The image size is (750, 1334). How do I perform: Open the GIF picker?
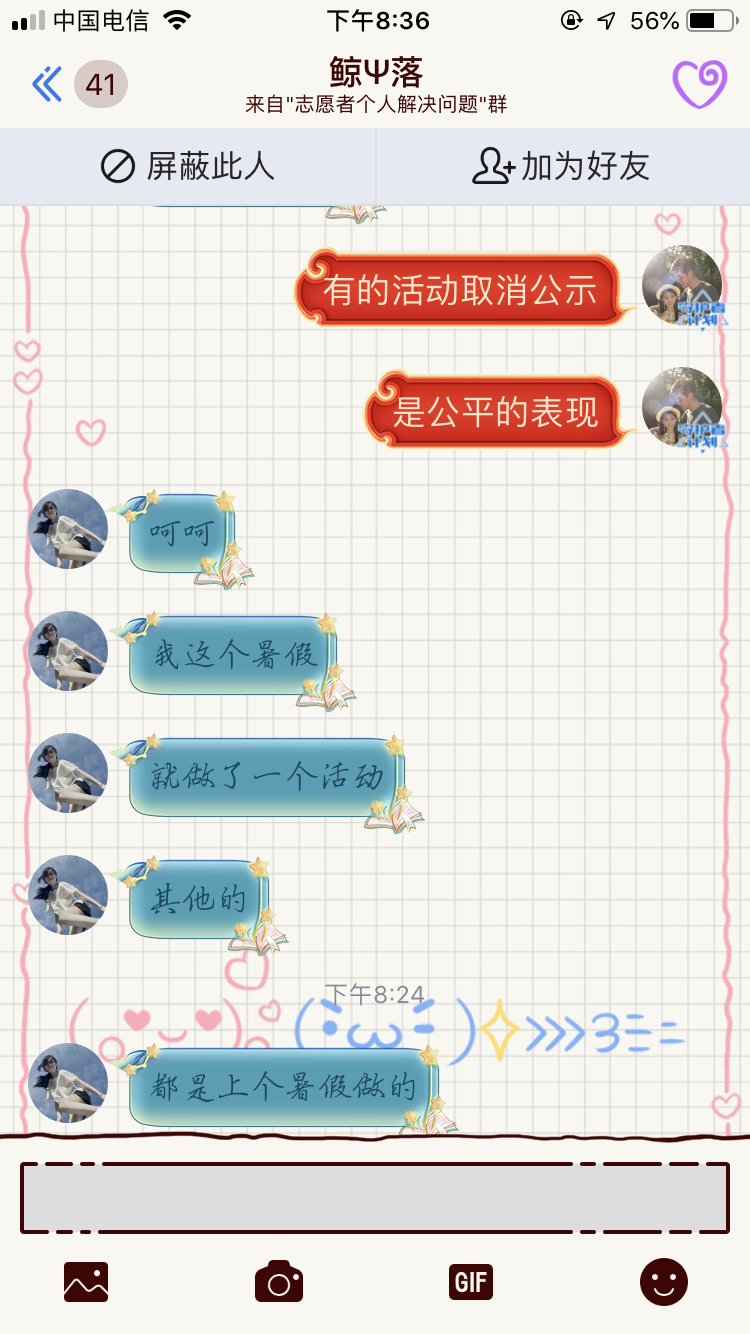pos(471,1281)
